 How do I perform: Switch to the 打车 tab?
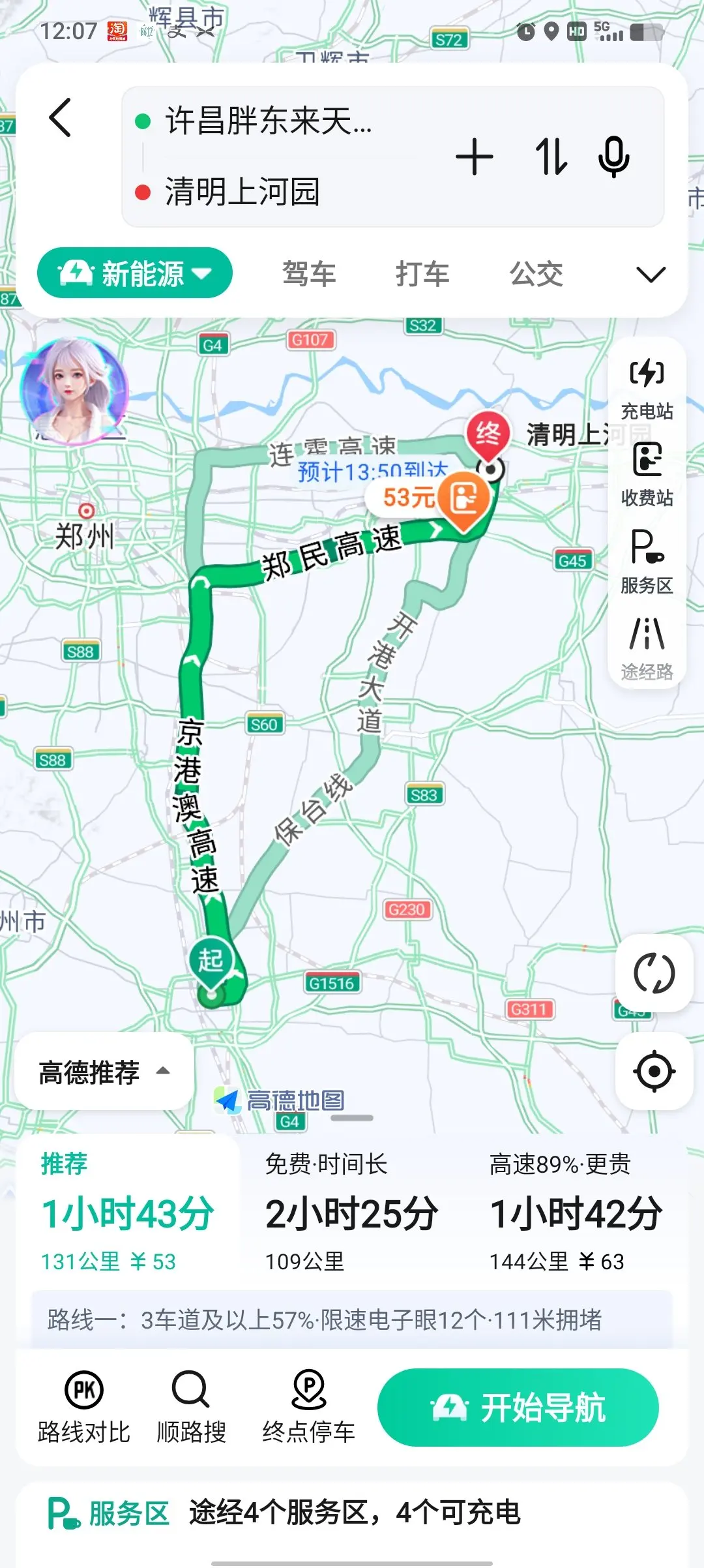(x=422, y=274)
